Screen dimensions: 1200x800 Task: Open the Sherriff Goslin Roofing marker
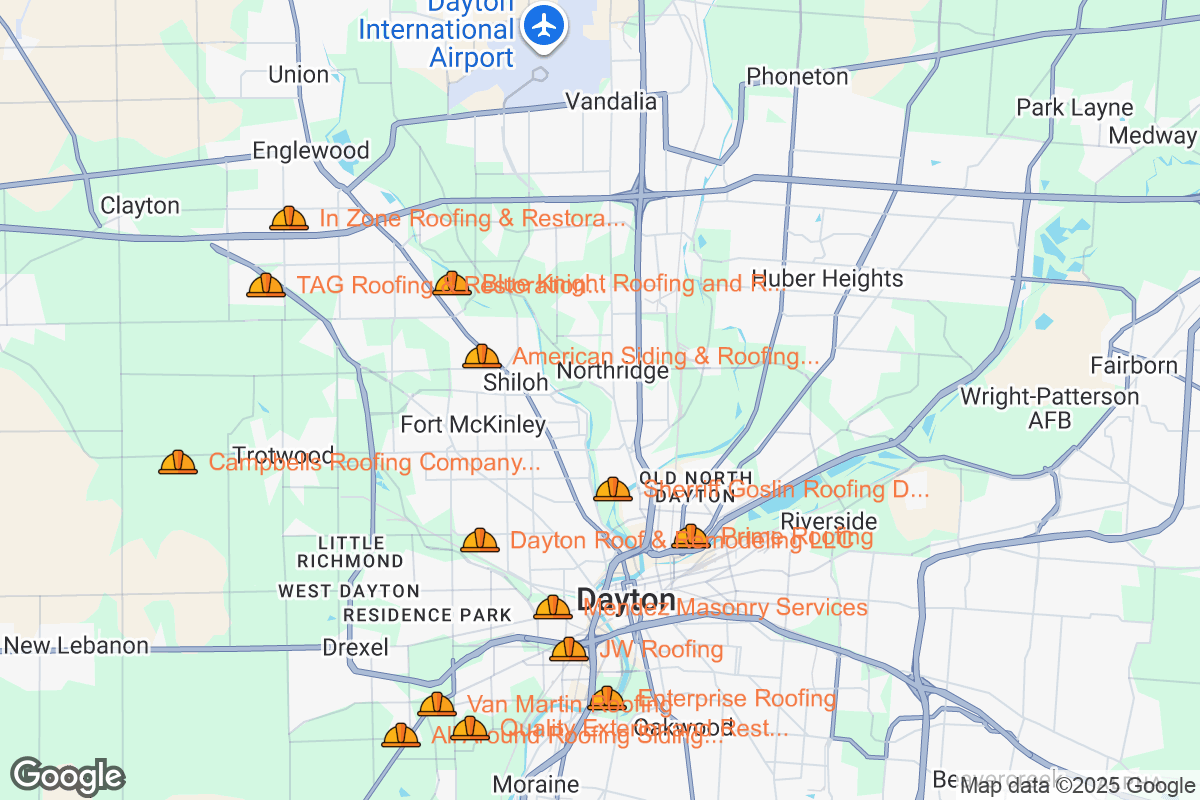pyautogui.click(x=613, y=489)
